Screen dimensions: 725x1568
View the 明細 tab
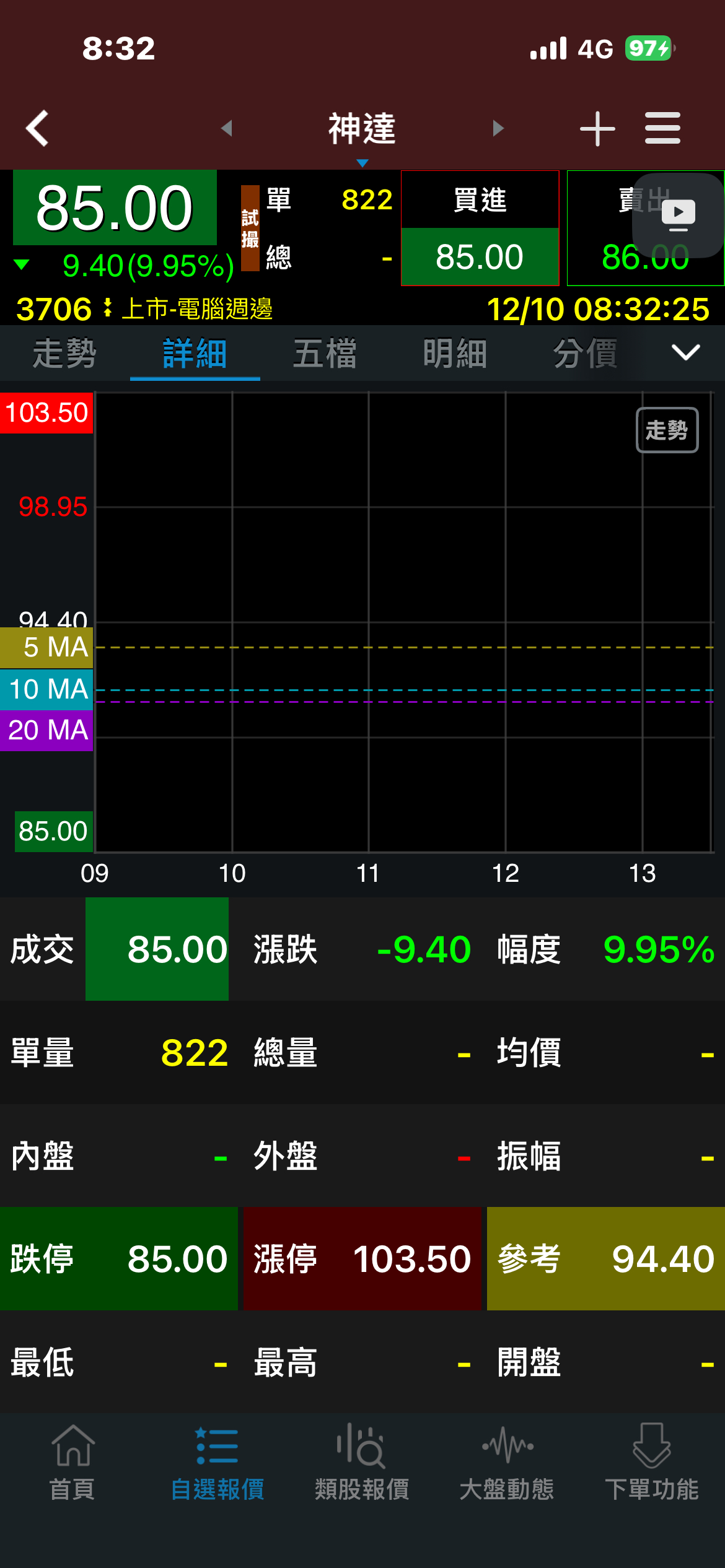[455, 354]
